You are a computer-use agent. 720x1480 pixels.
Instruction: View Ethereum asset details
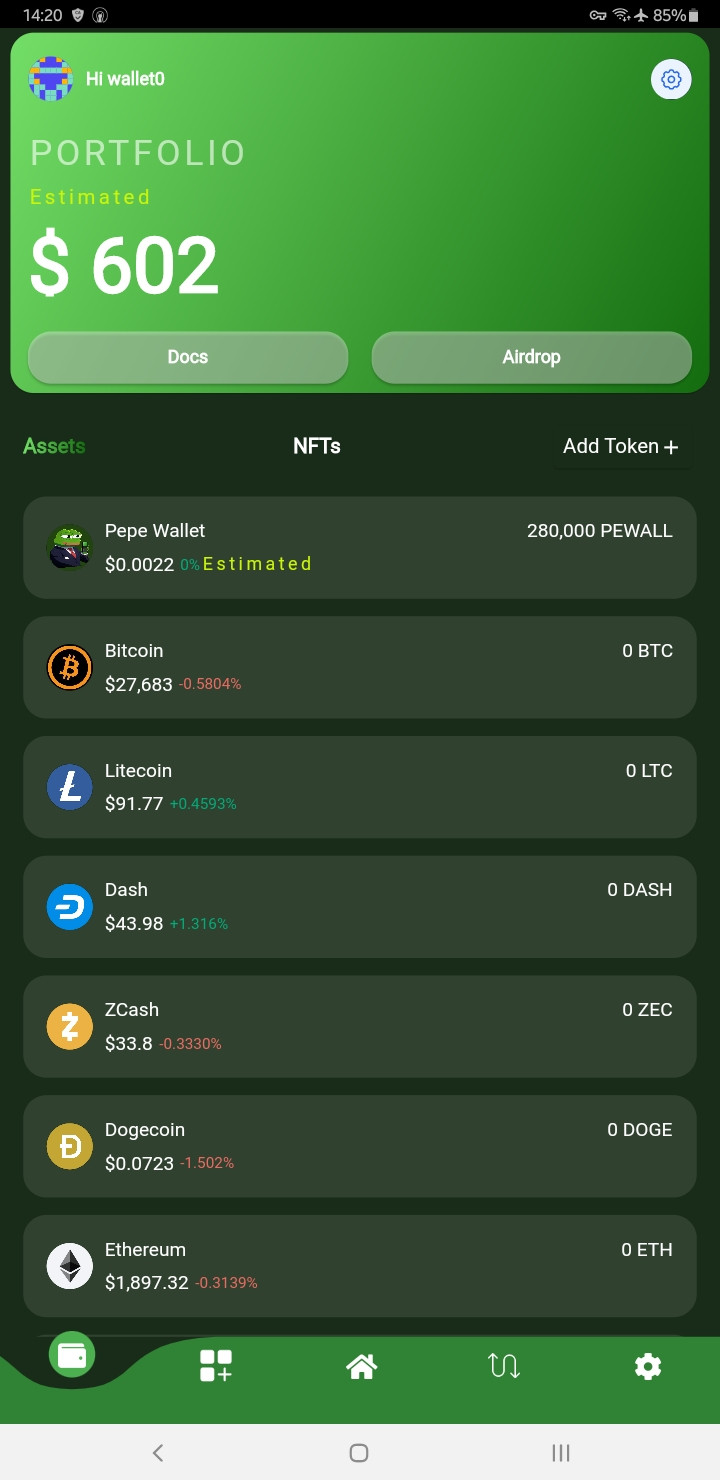[x=360, y=1266]
